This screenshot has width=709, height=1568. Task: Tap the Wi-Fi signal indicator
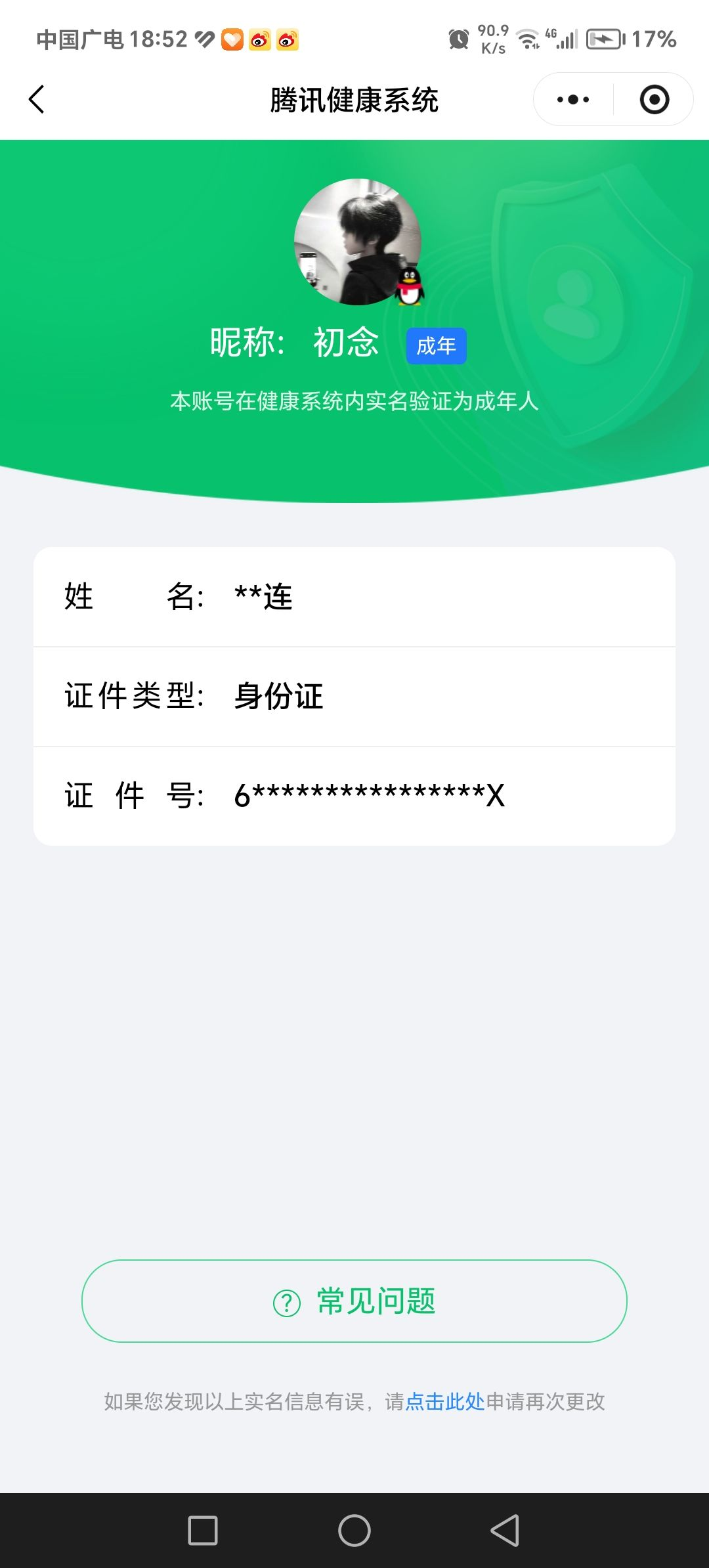click(528, 40)
